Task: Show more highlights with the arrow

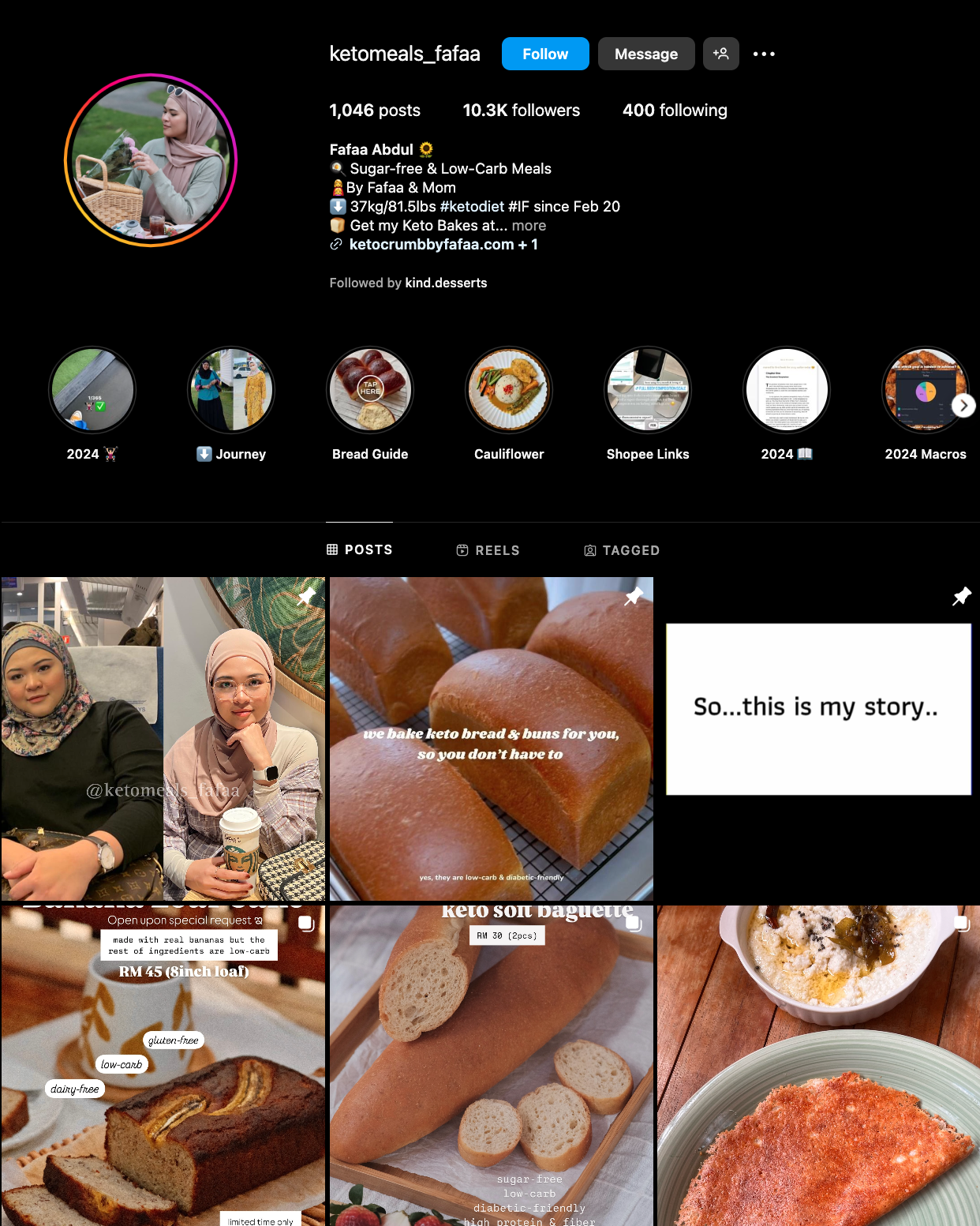Action: point(963,406)
